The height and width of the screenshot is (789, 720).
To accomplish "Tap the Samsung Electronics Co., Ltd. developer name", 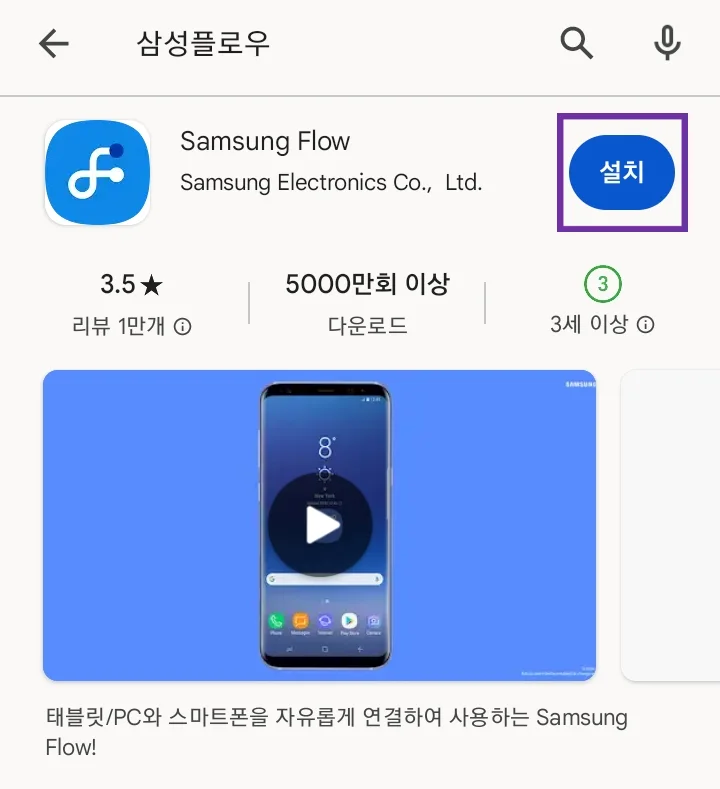I will 332,183.
